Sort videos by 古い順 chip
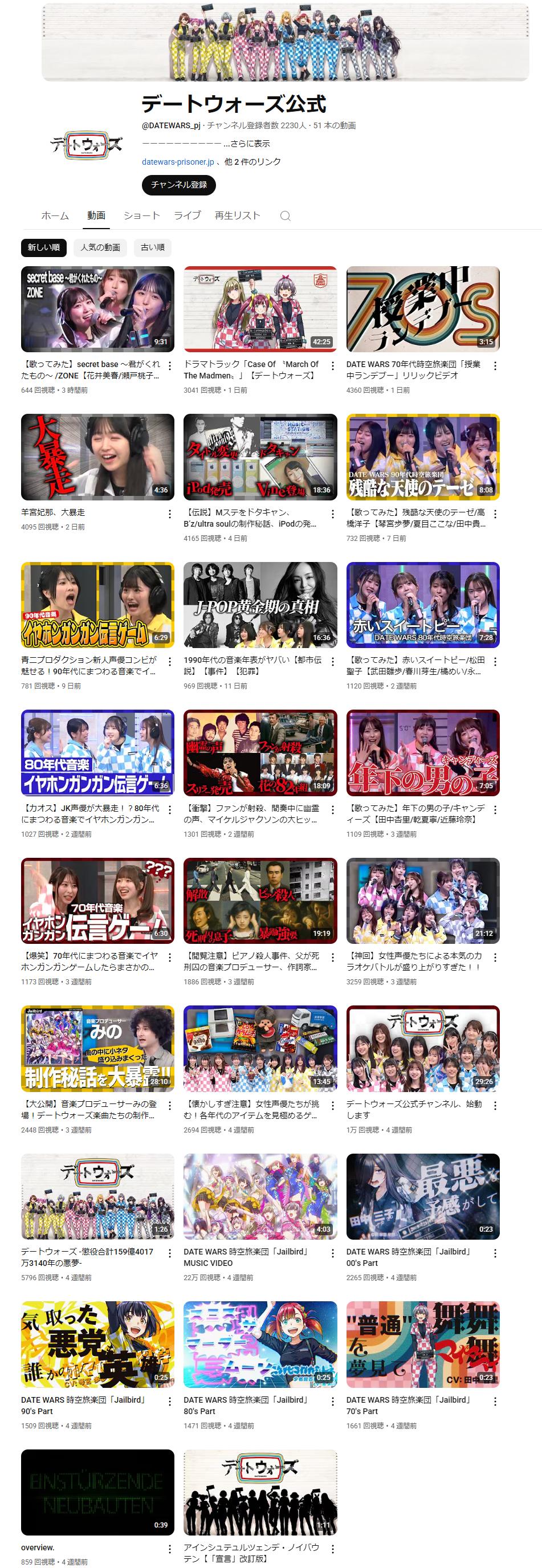This screenshot has height=1568, width=542. [x=152, y=247]
